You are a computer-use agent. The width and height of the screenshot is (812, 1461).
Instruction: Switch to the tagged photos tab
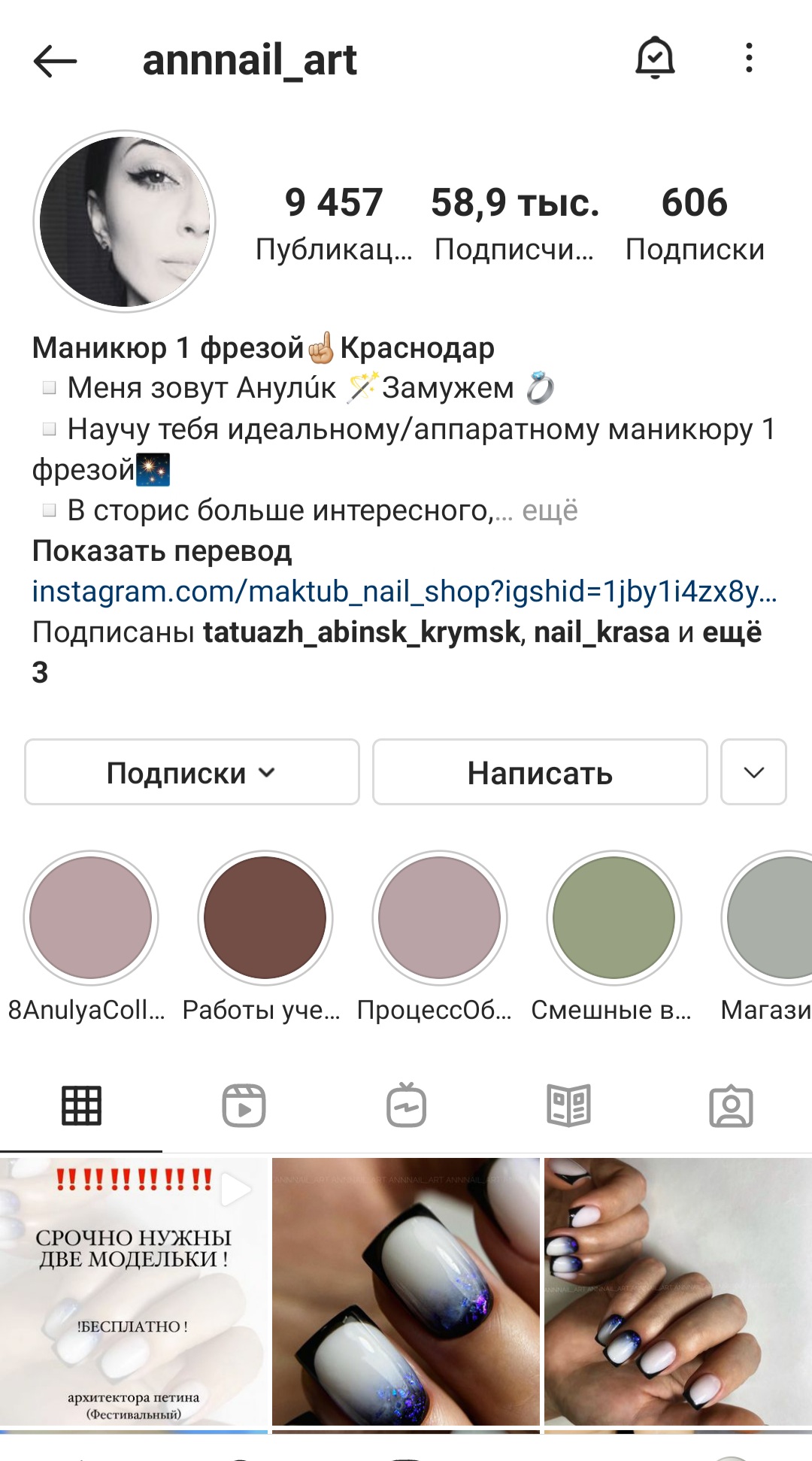coord(731,1106)
